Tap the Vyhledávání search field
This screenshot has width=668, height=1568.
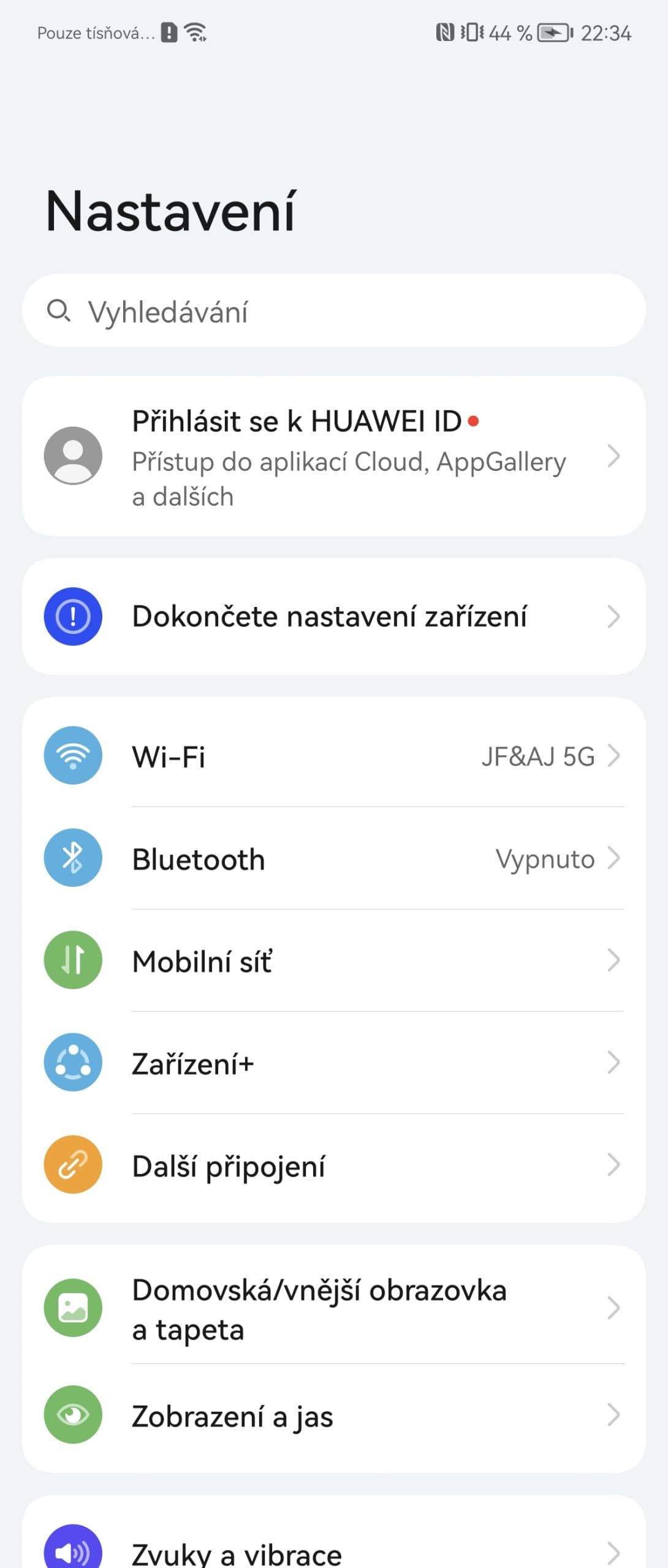pos(334,311)
